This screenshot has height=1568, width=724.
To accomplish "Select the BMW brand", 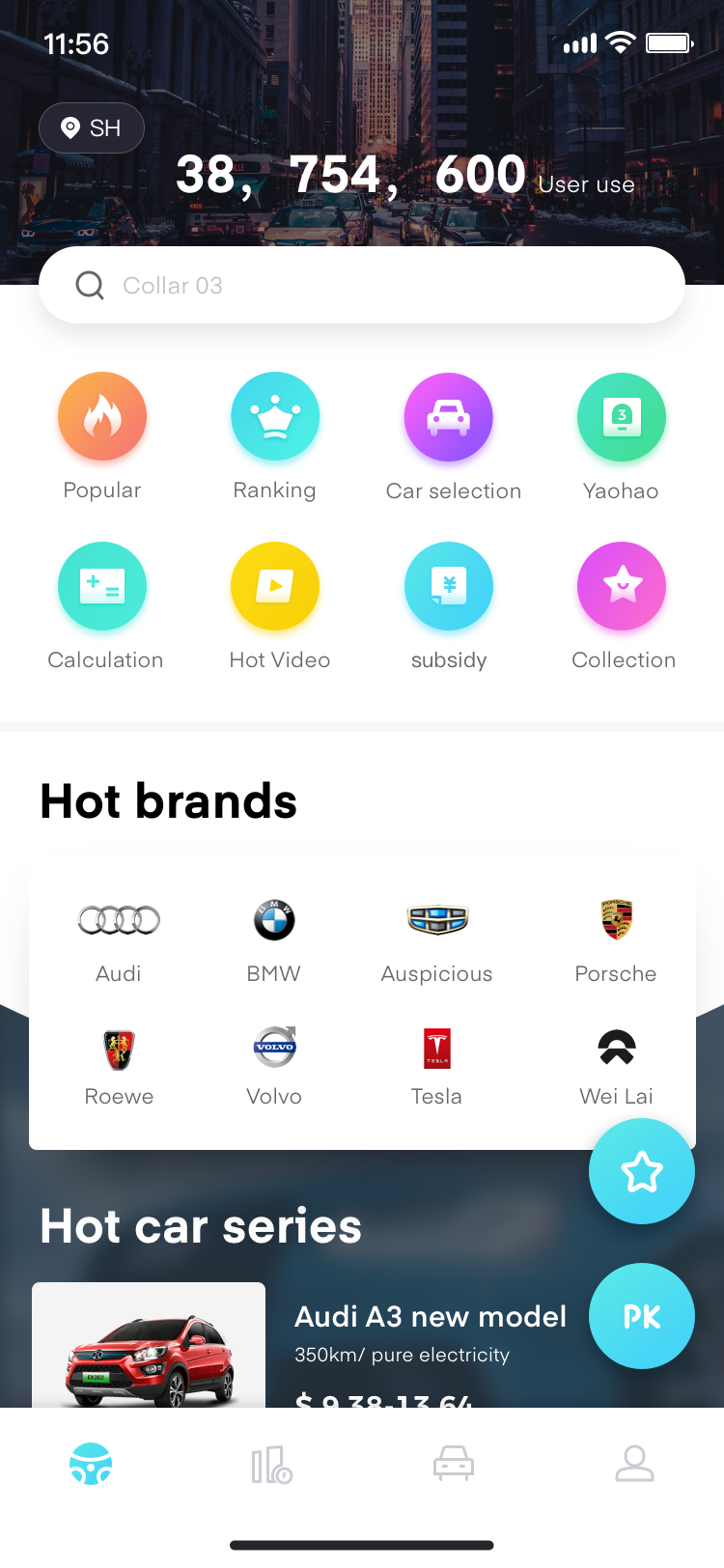I will click(x=274, y=940).
